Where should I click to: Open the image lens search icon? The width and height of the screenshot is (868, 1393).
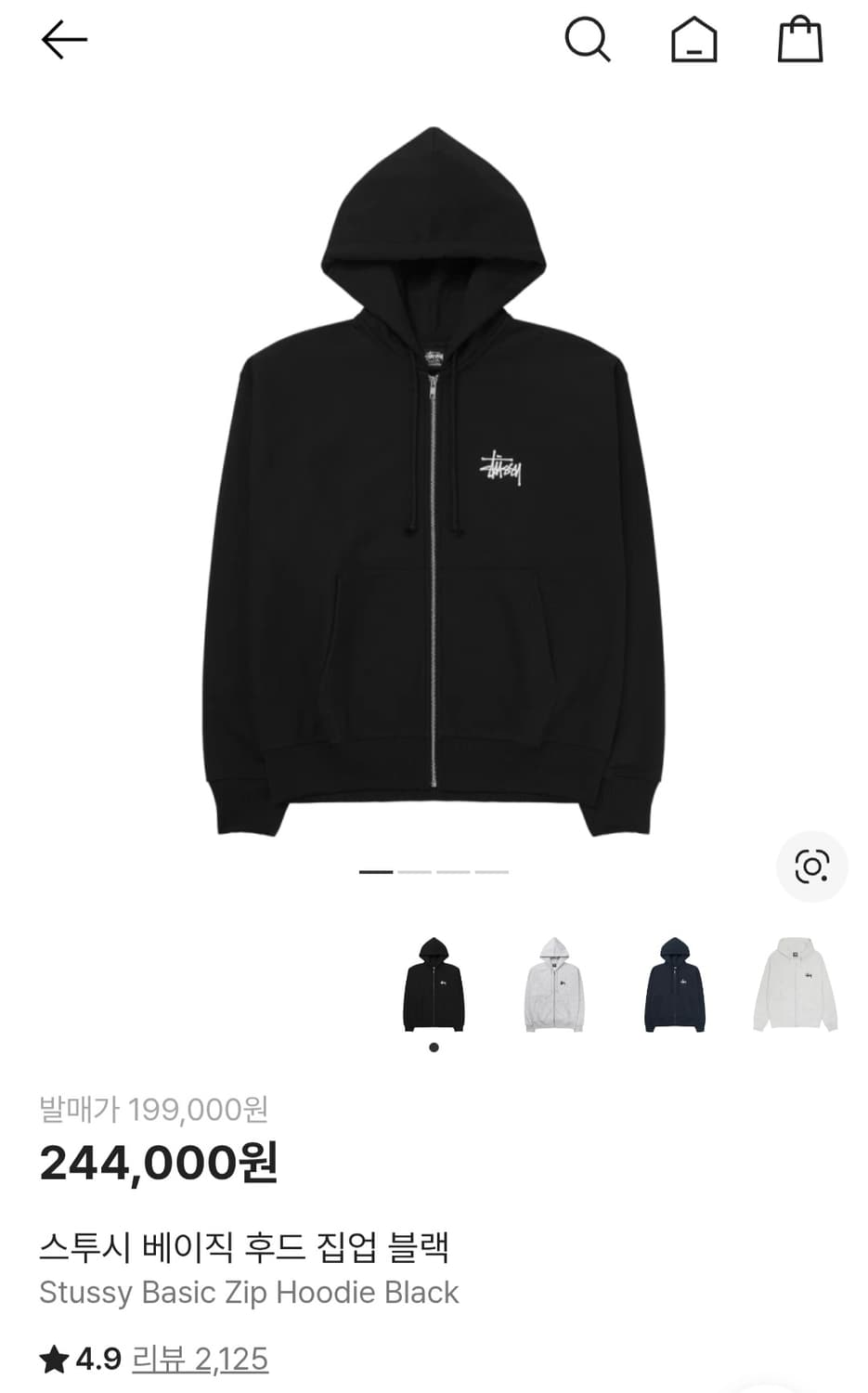811,867
